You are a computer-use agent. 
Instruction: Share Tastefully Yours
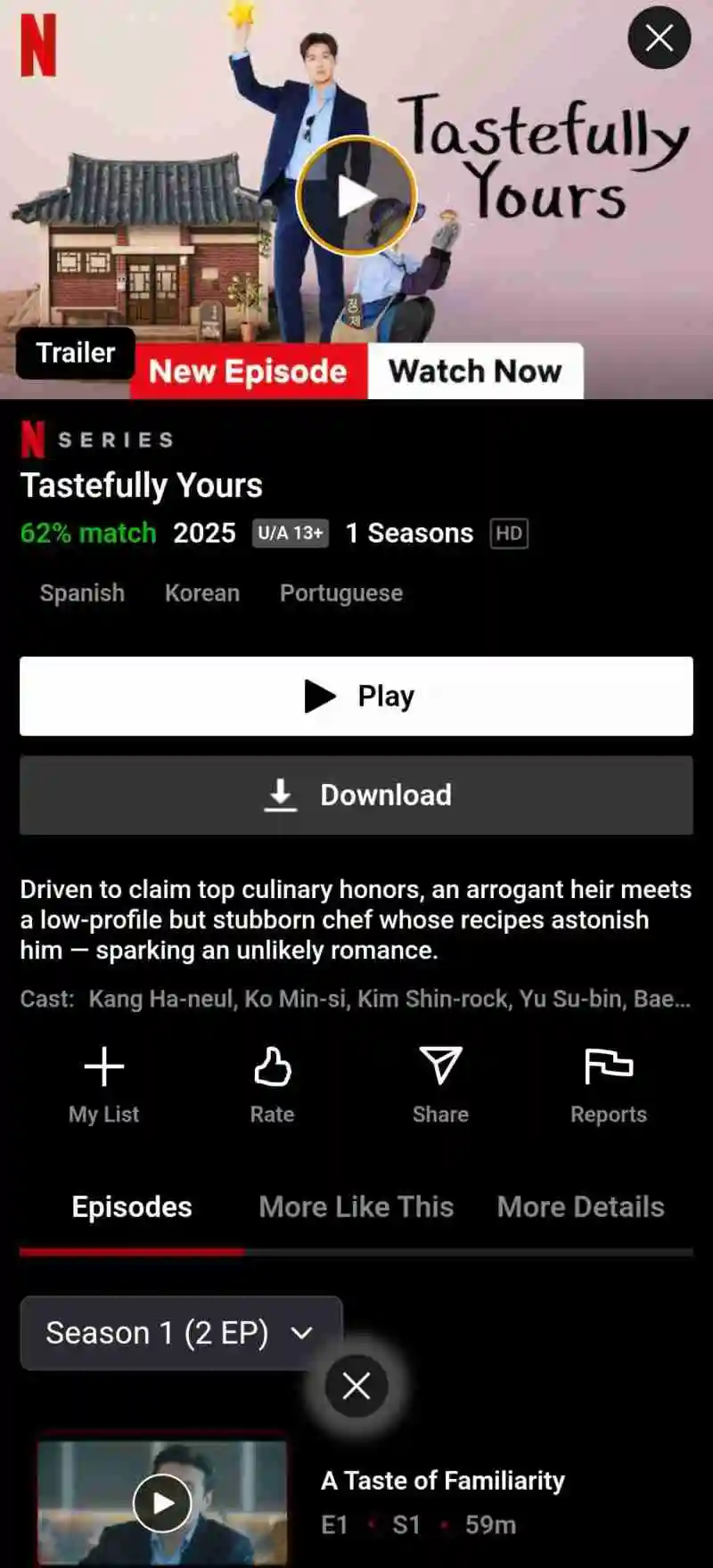[x=440, y=1084]
